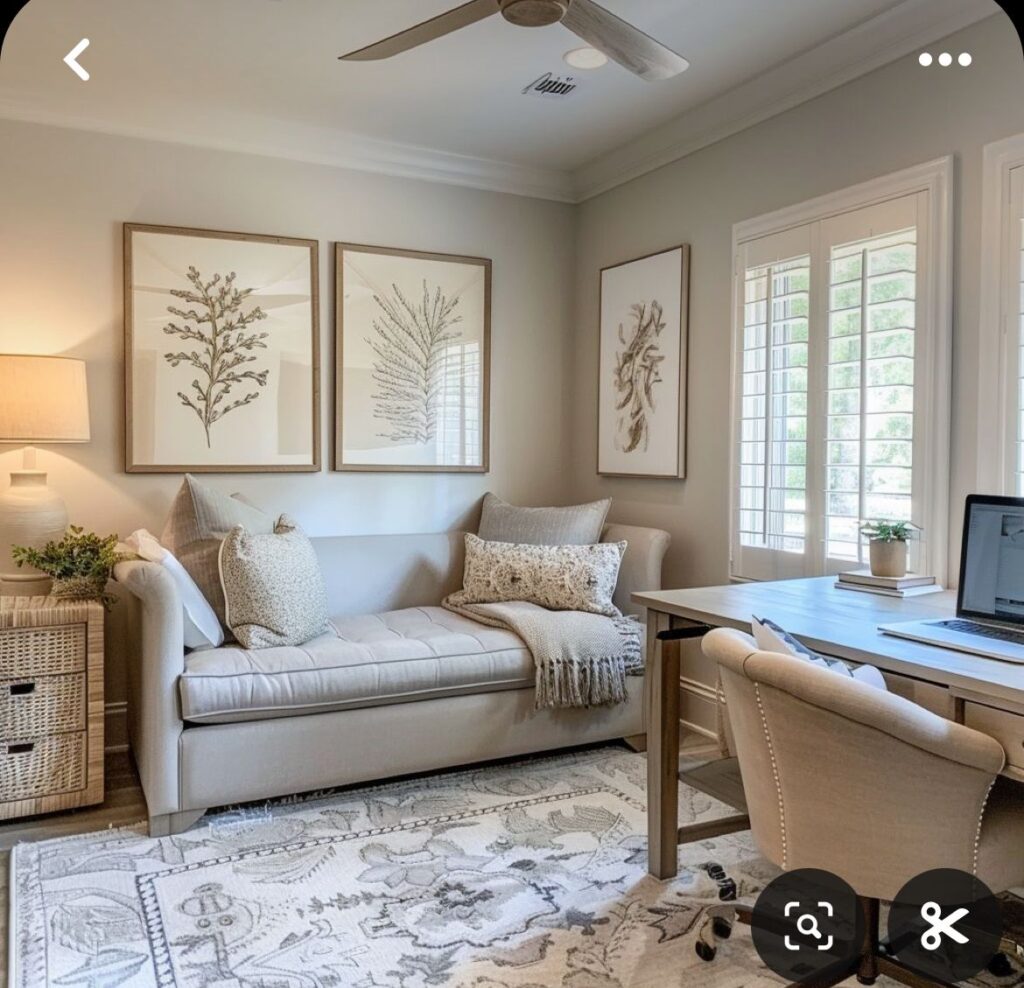Start a visual search on this image
This screenshot has width=1024, height=988.
point(808,925)
